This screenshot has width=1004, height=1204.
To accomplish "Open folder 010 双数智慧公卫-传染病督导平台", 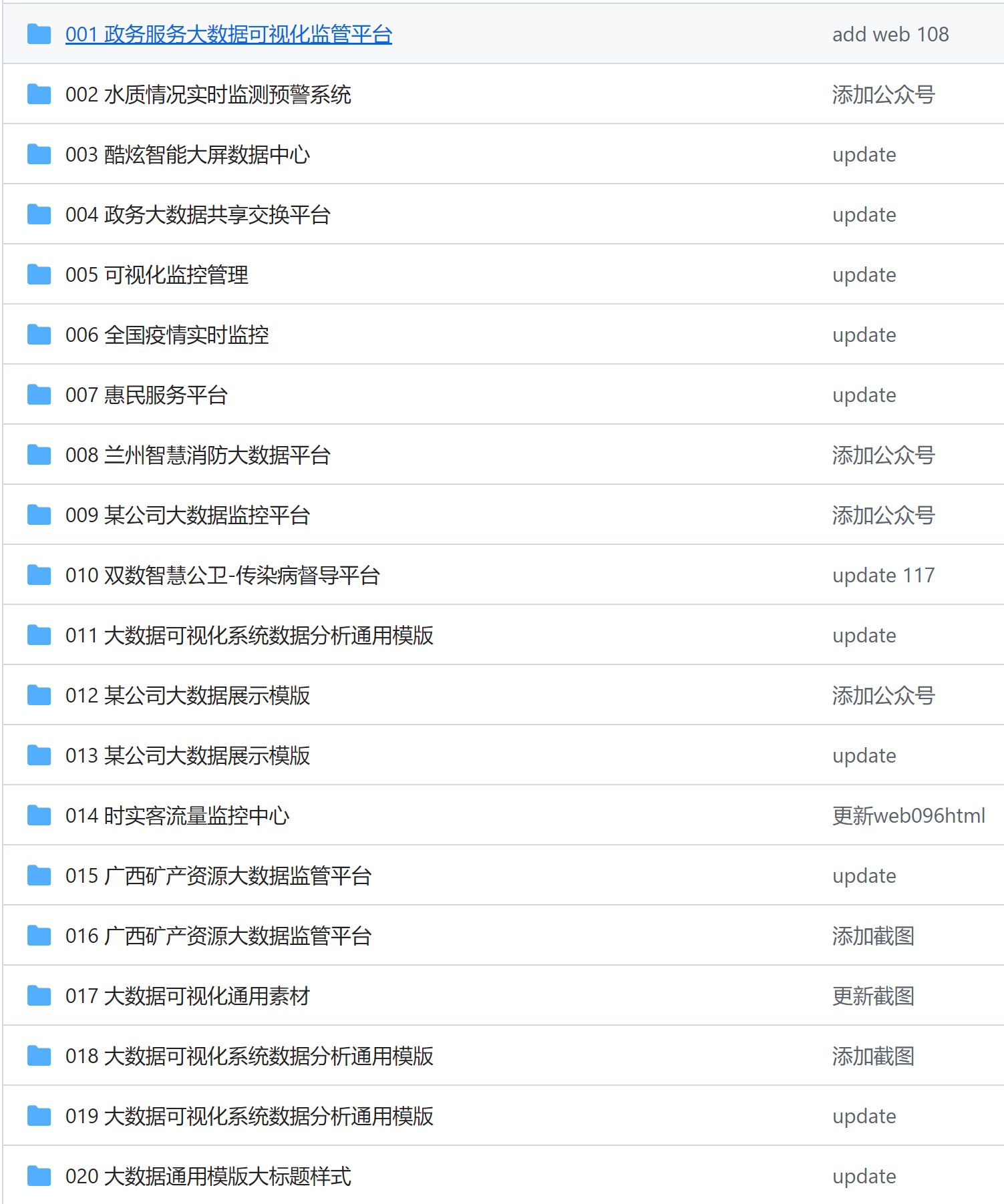I will [x=222, y=575].
